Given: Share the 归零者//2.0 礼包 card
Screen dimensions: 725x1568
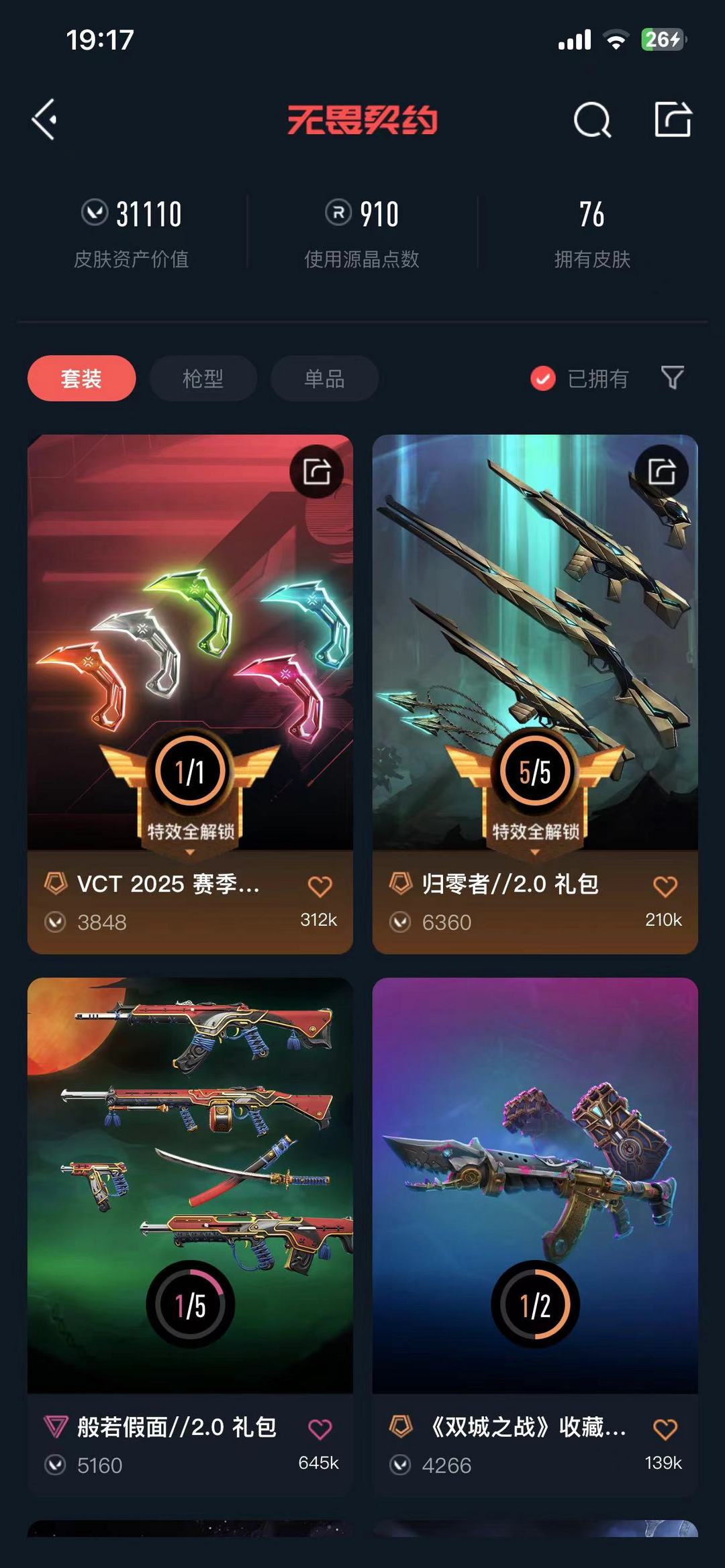Looking at the screenshot, I should pyautogui.click(x=661, y=472).
